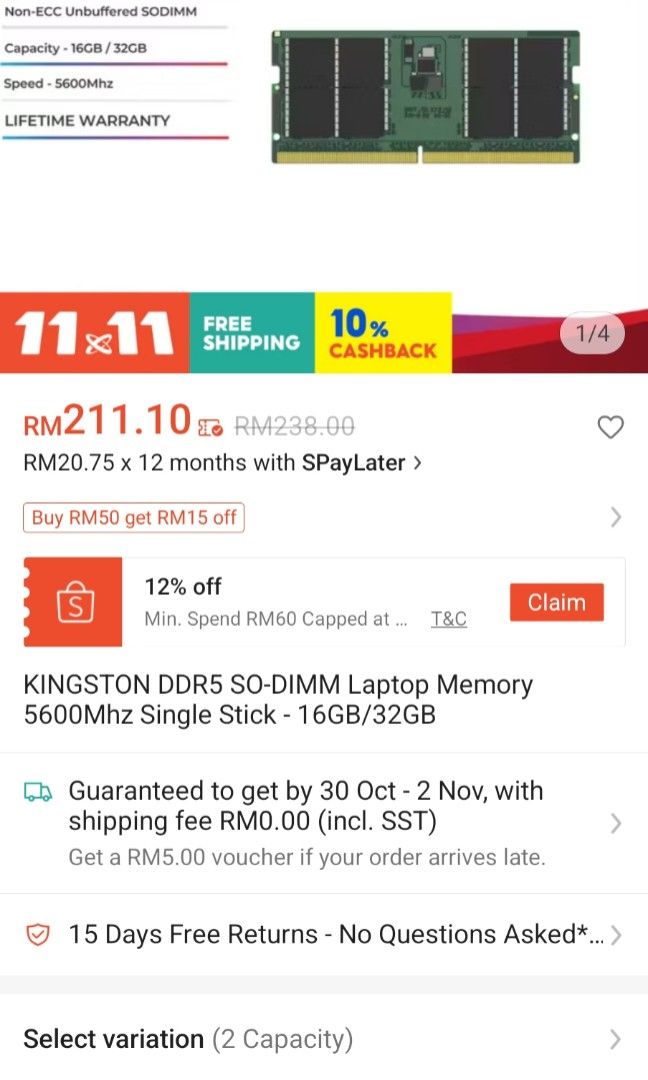Image resolution: width=648 pixels, height=1080 pixels.
Task: Open the voucher T&C link
Action: coord(448,619)
